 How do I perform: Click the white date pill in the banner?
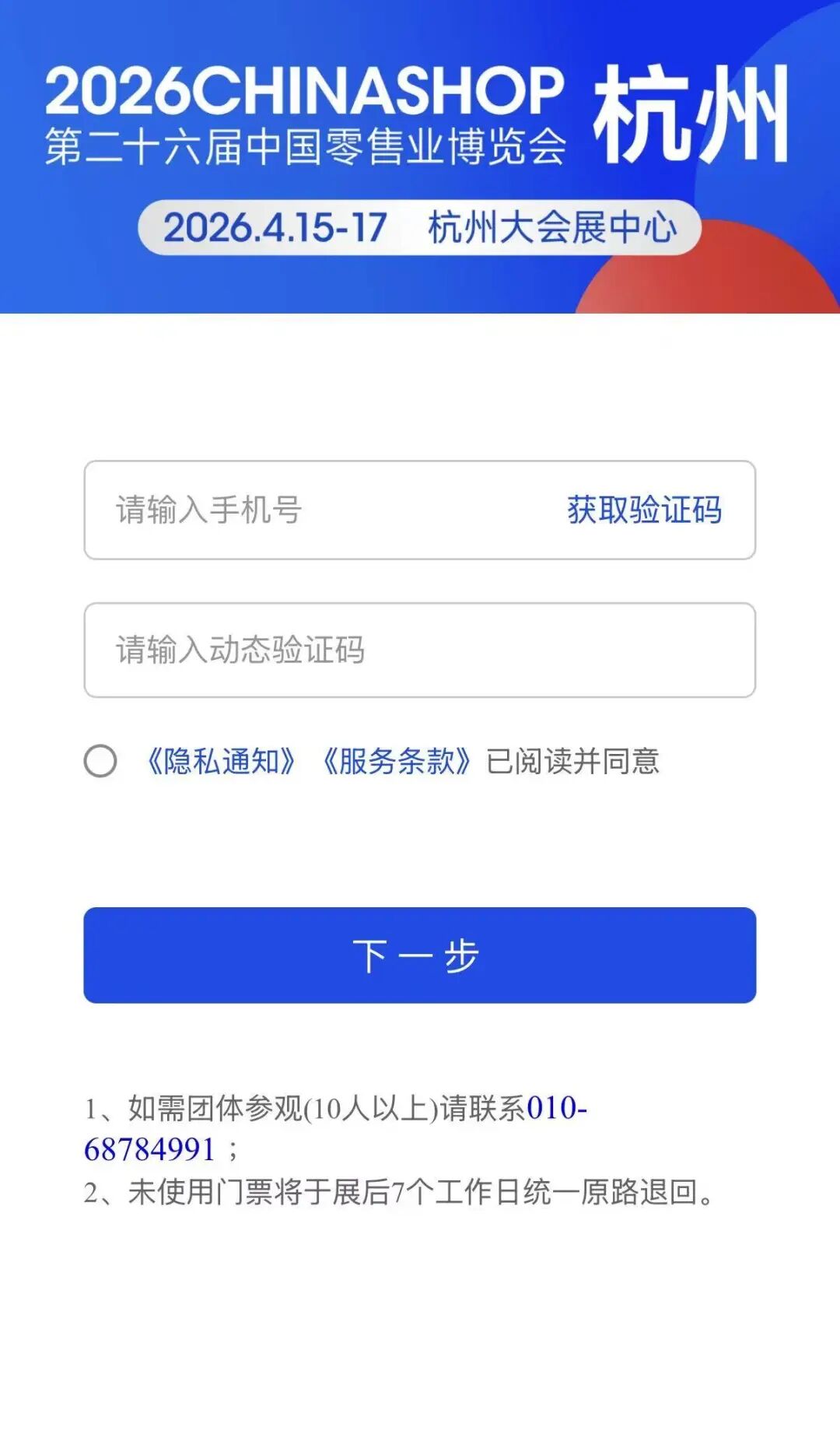tap(420, 227)
